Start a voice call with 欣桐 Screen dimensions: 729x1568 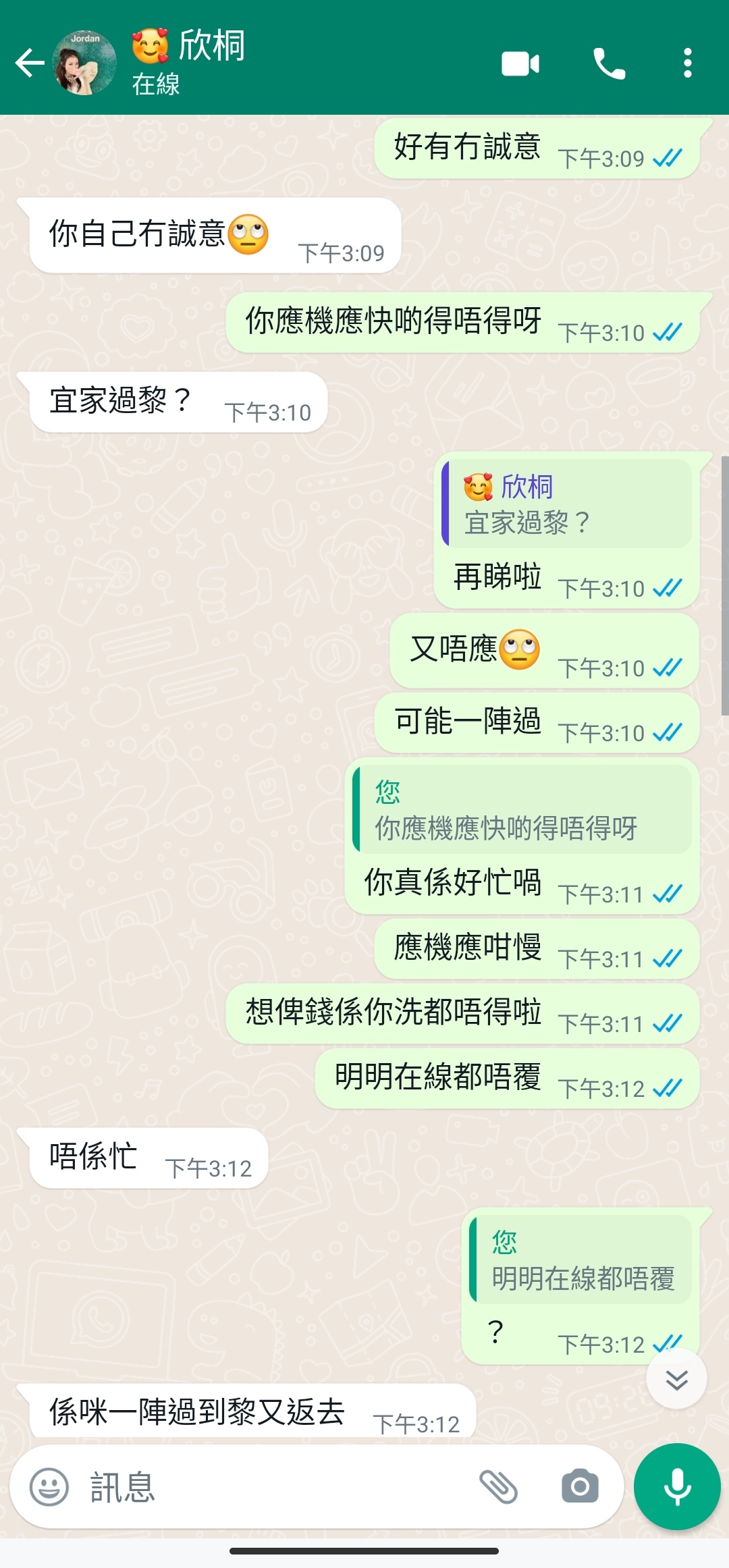pos(609,64)
